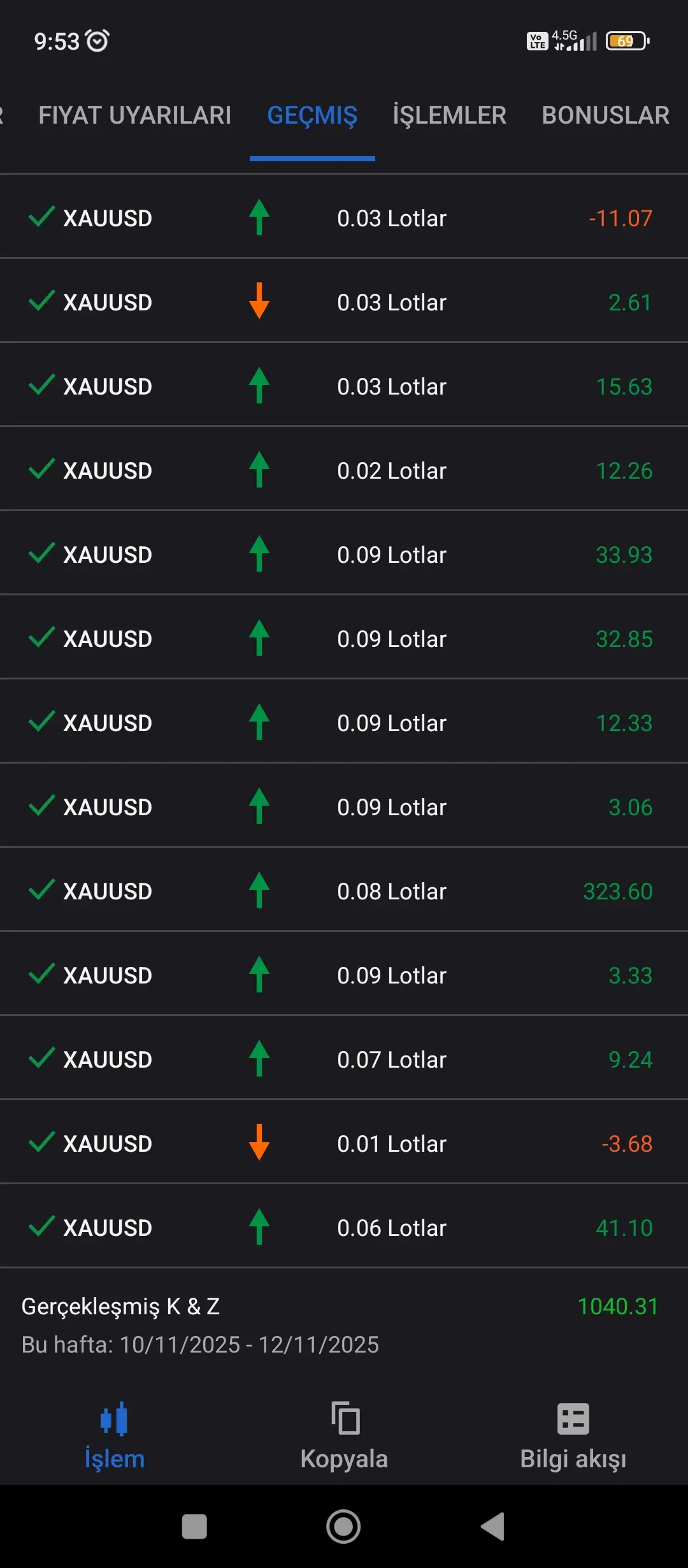Select the GEÇMİŞ tab
The image size is (688, 1568).
tap(312, 115)
